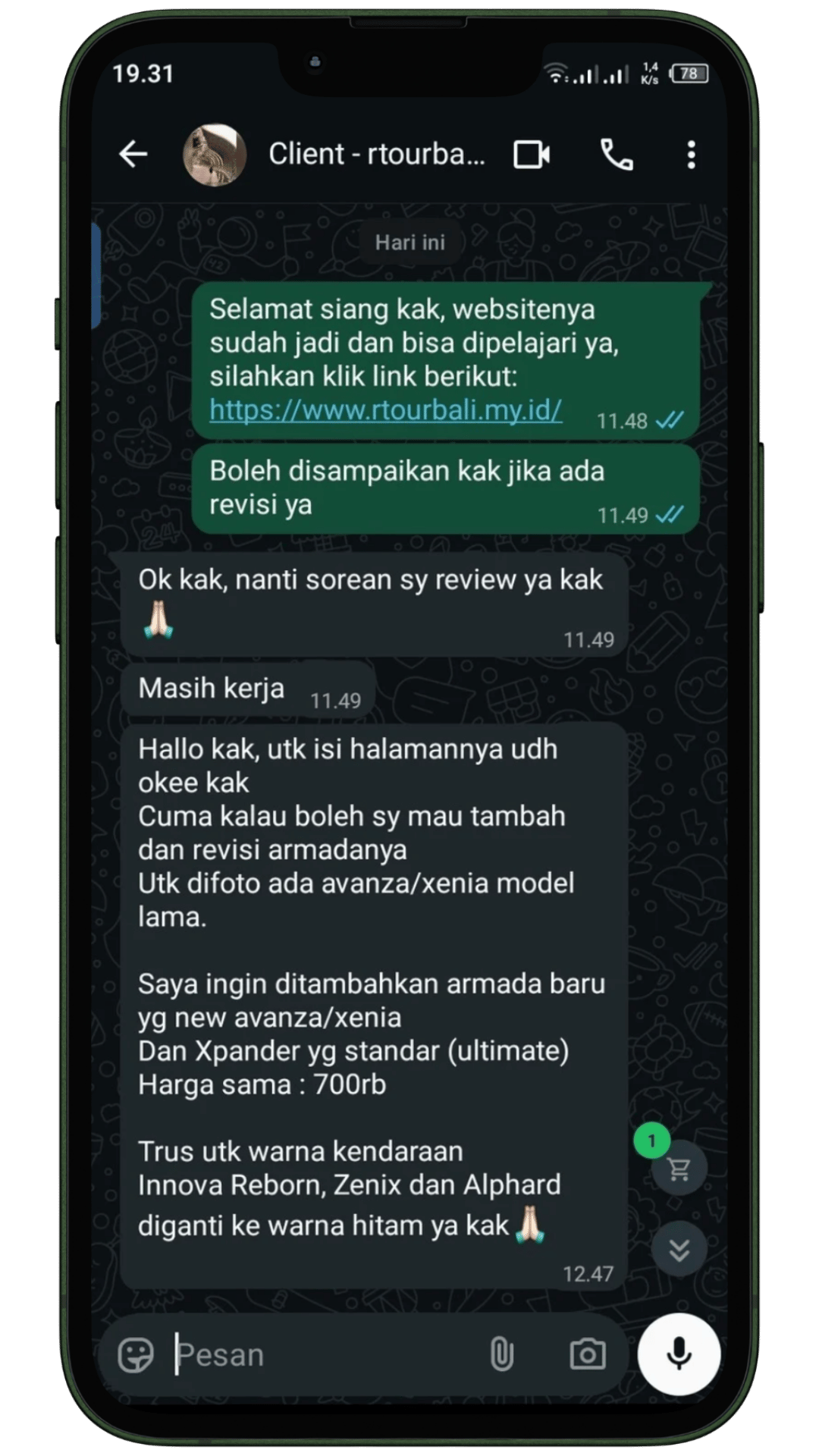Start a video call
Image resolution: width=819 pixels, height=1456 pixels.
(532, 155)
